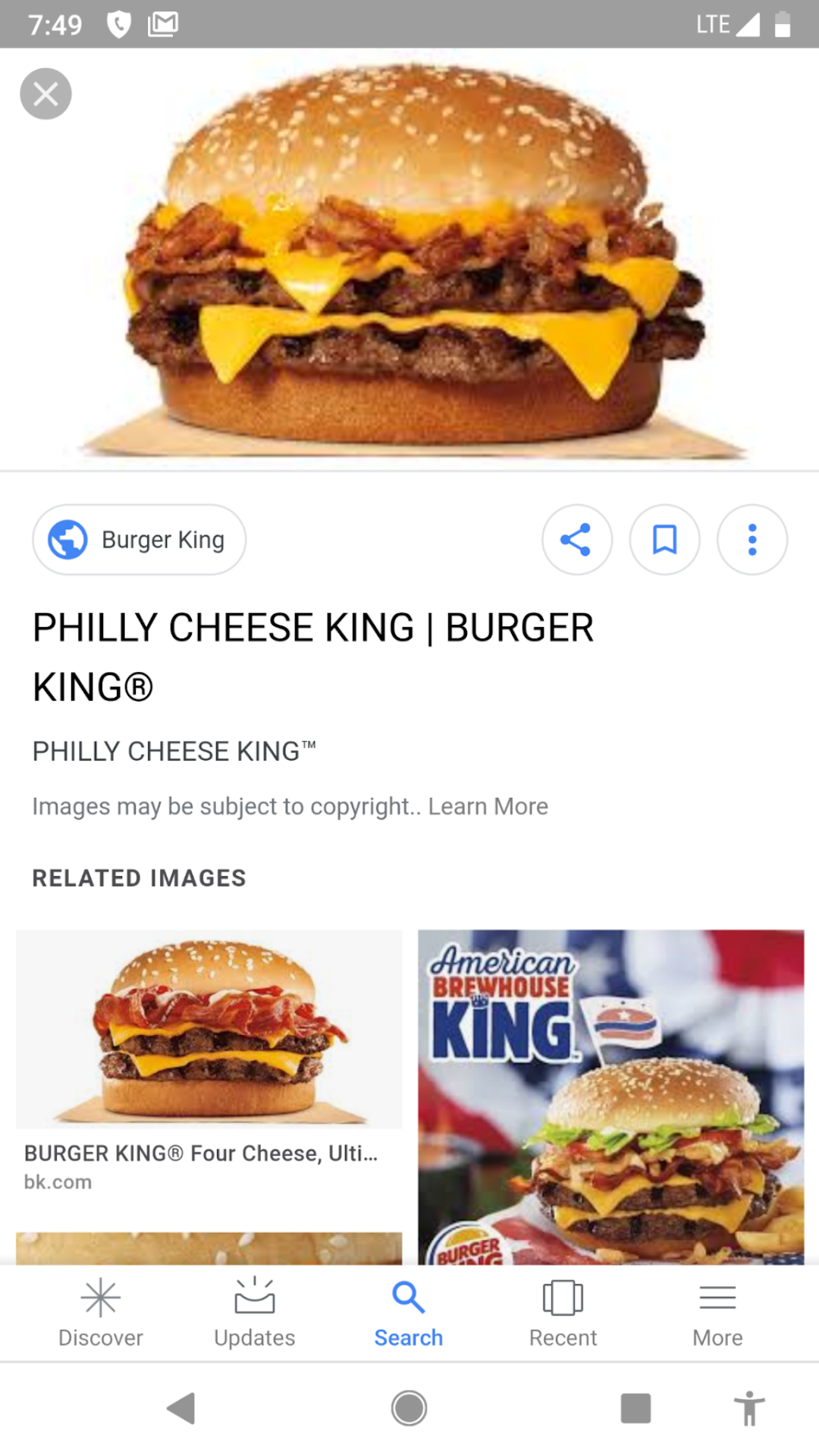Open the American Brewhouse King image
This screenshot has height=1456, width=819.
click(x=610, y=1096)
